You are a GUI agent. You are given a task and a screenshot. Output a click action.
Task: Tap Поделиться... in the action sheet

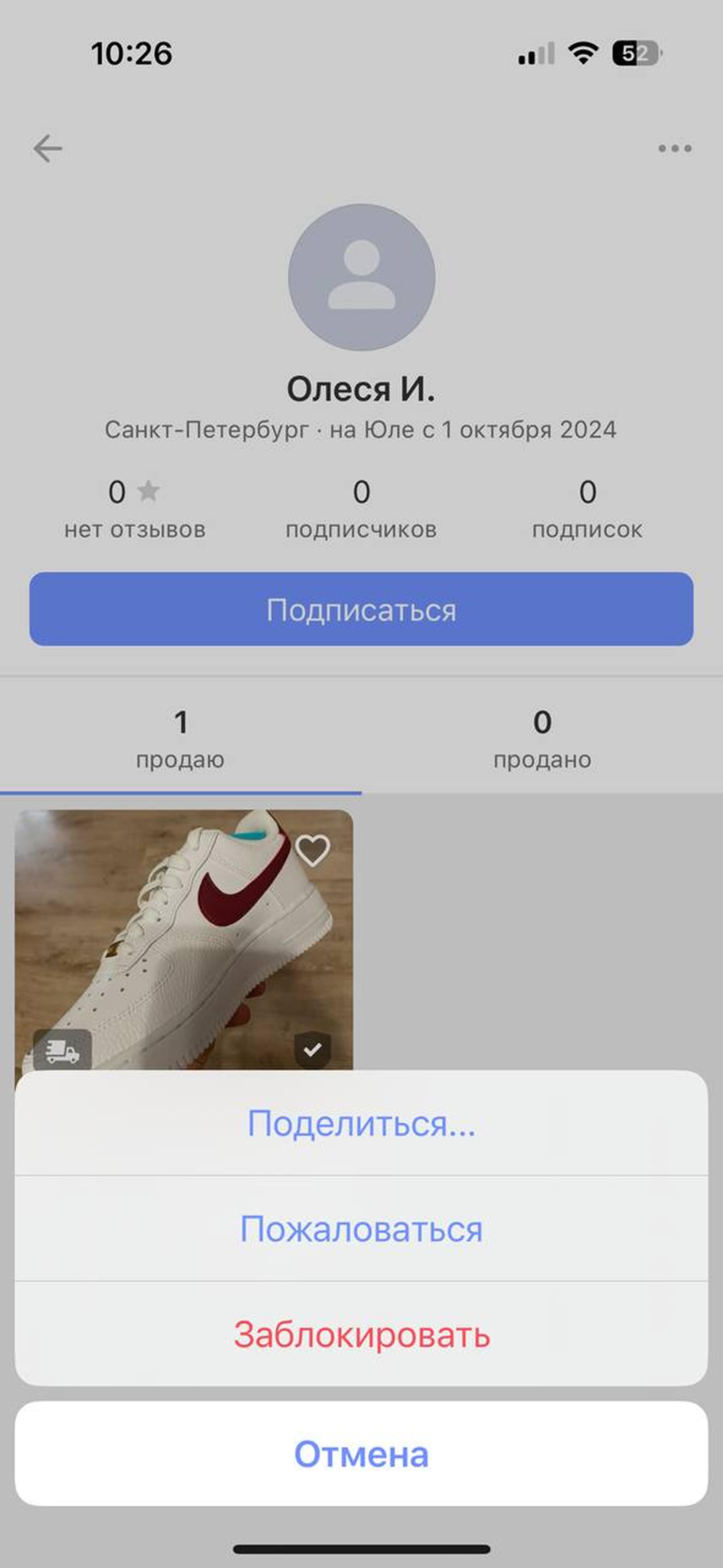click(x=361, y=1123)
